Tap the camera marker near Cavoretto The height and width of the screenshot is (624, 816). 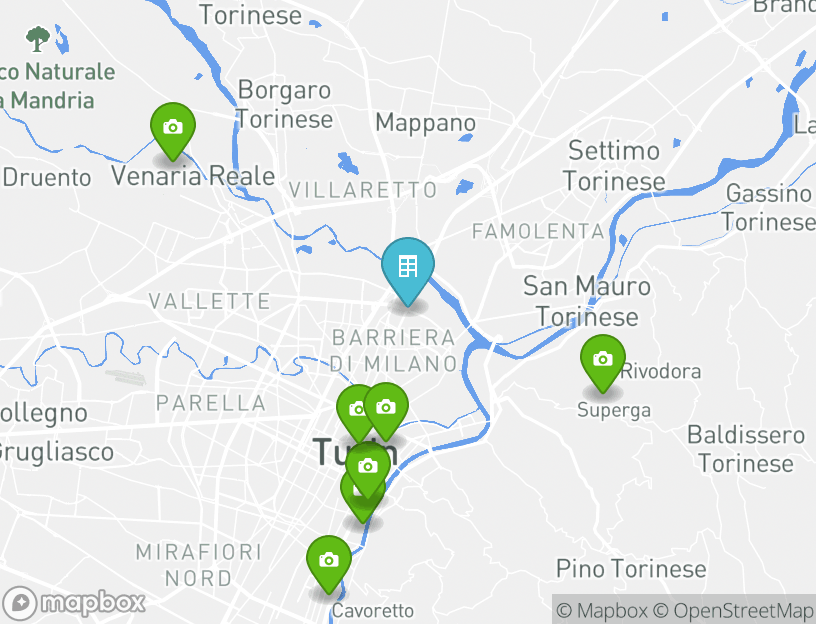click(328, 561)
